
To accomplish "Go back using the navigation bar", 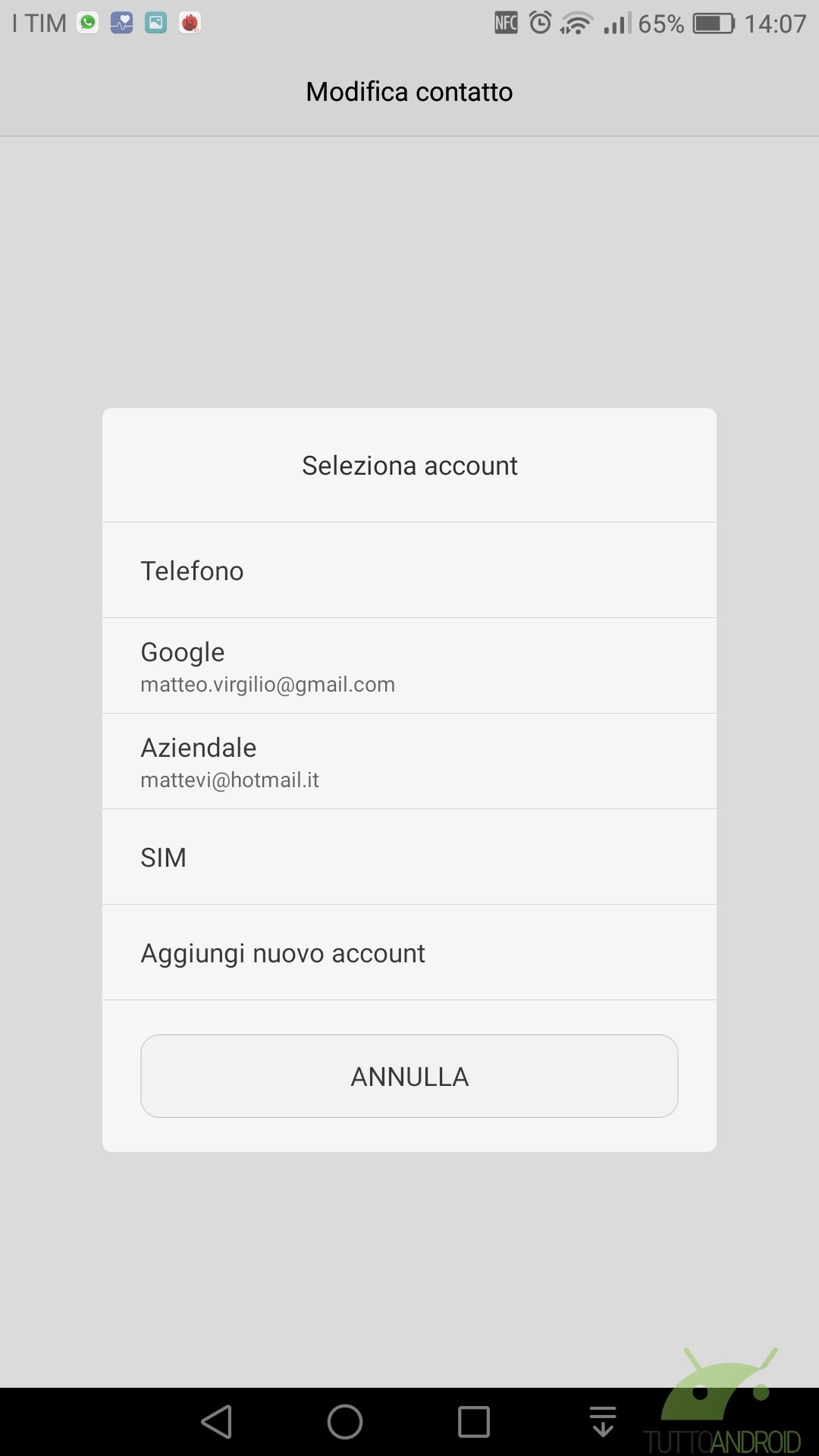I will click(x=217, y=1422).
